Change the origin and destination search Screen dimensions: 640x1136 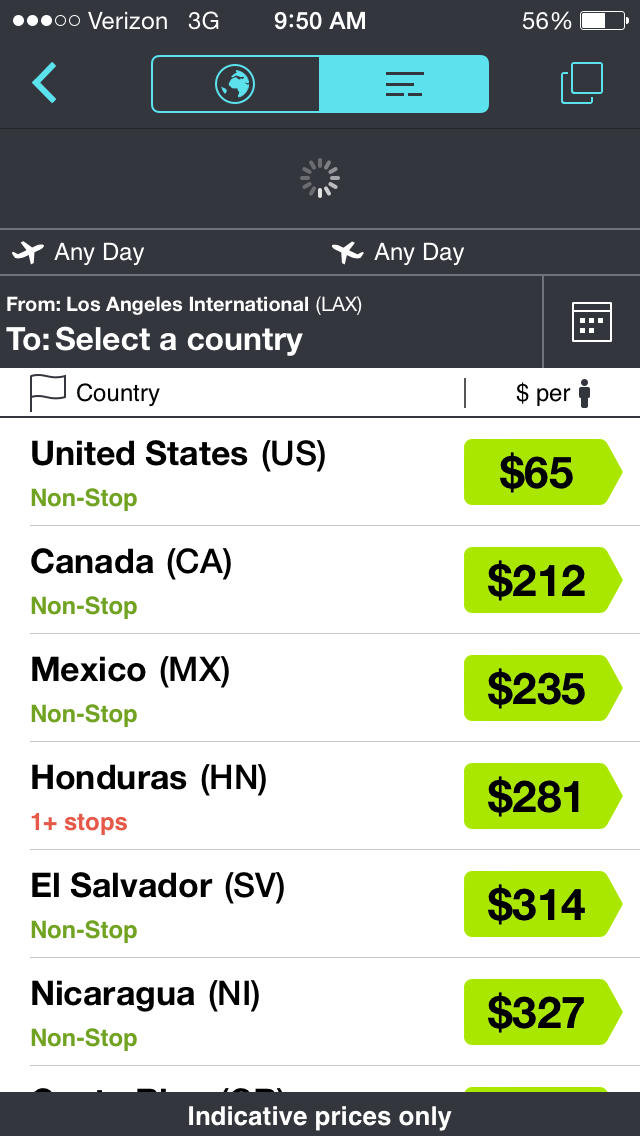pyautogui.click(x=270, y=323)
